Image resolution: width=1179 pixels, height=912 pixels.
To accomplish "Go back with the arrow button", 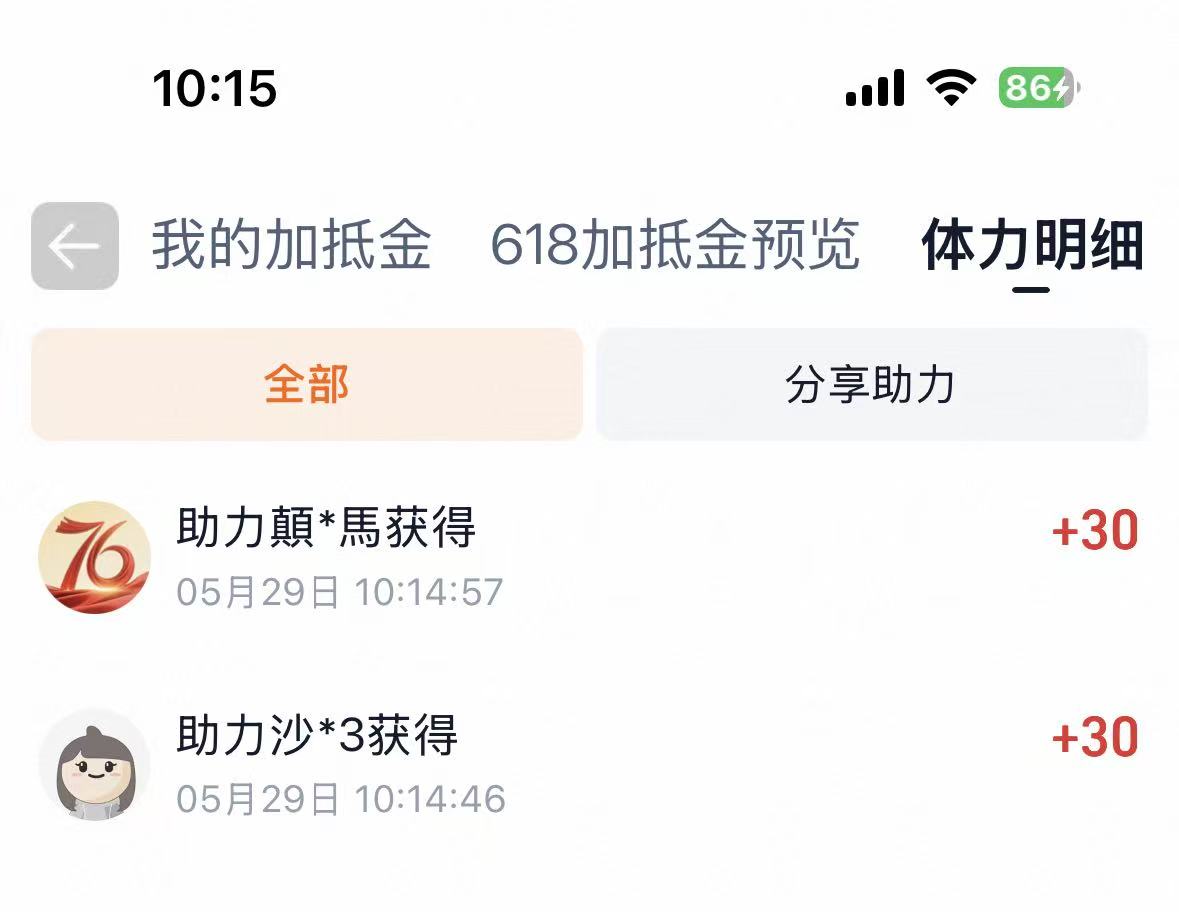I will tap(74, 246).
